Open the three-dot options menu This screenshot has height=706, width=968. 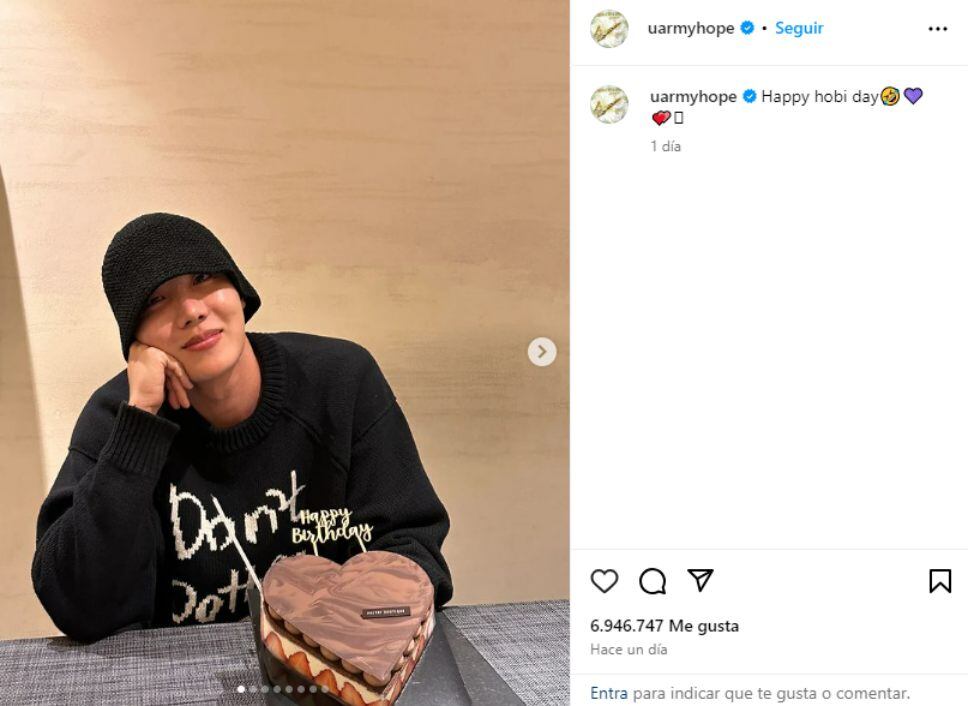click(937, 29)
